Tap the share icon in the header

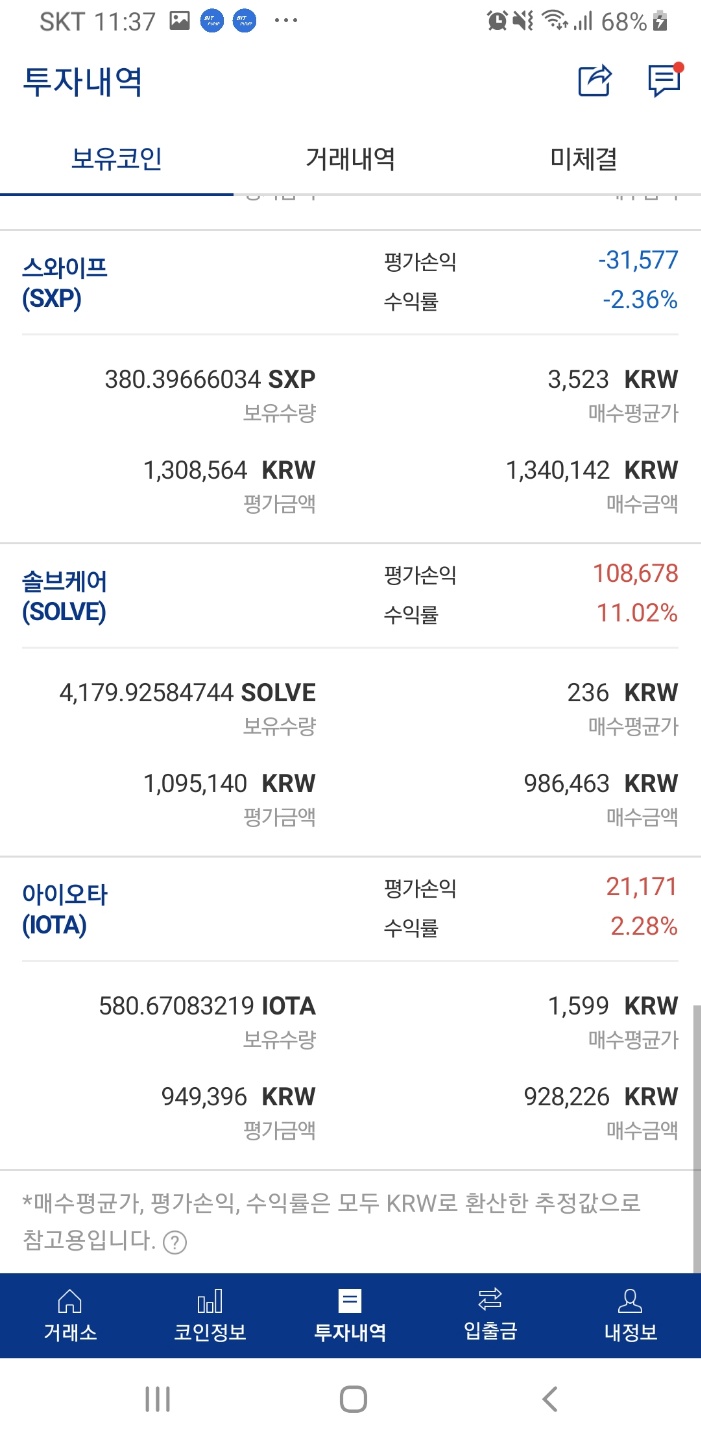(594, 81)
